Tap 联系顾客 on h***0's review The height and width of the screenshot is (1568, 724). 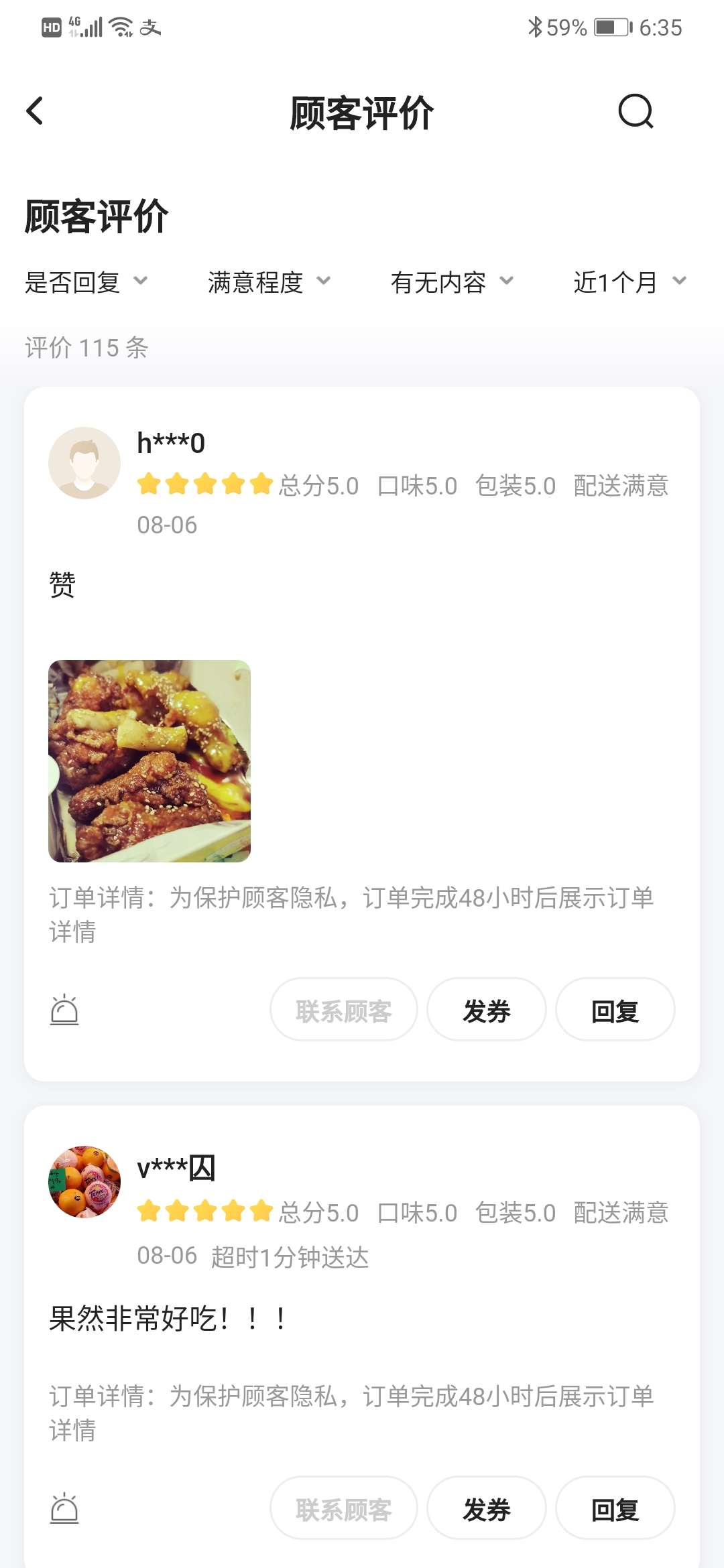click(x=344, y=1010)
